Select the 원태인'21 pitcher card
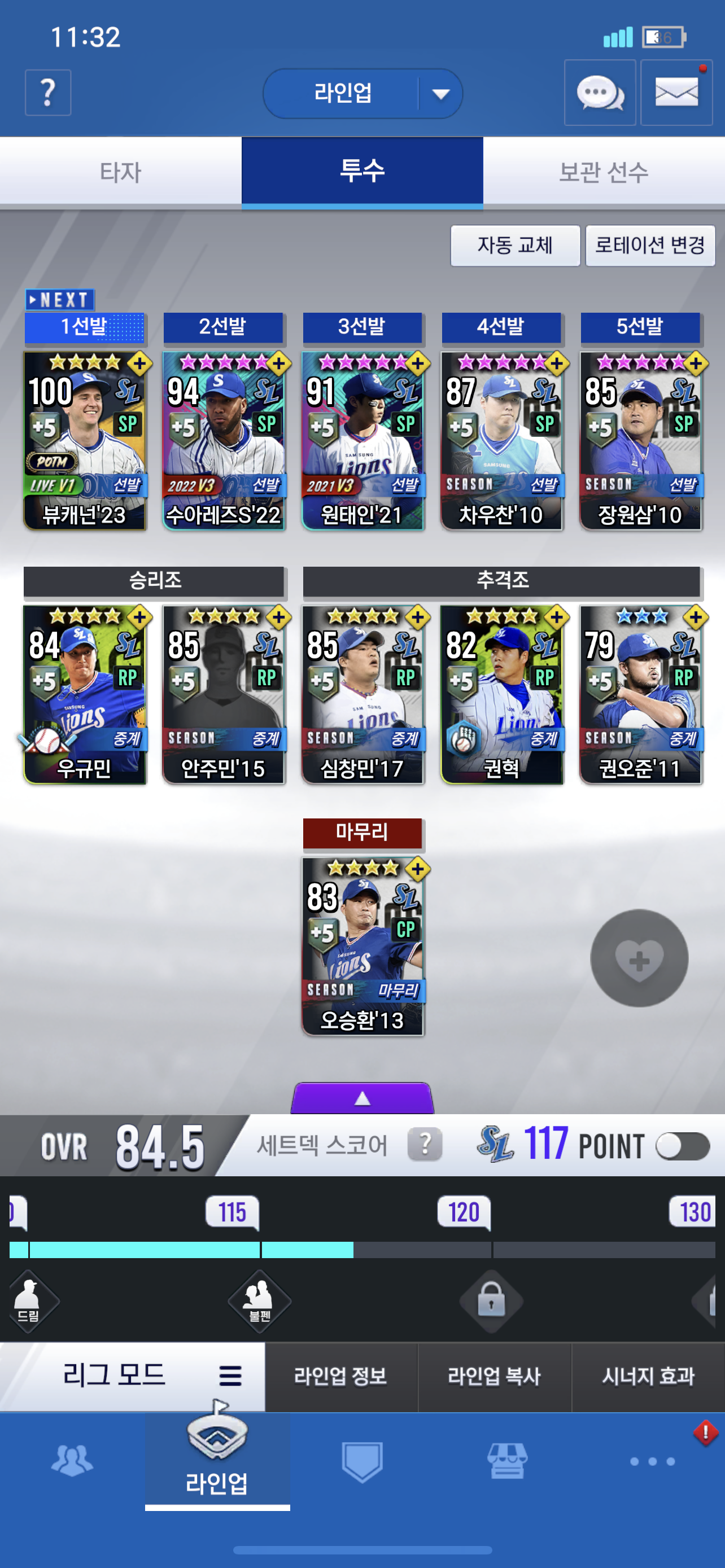725x1568 pixels. pos(363,441)
